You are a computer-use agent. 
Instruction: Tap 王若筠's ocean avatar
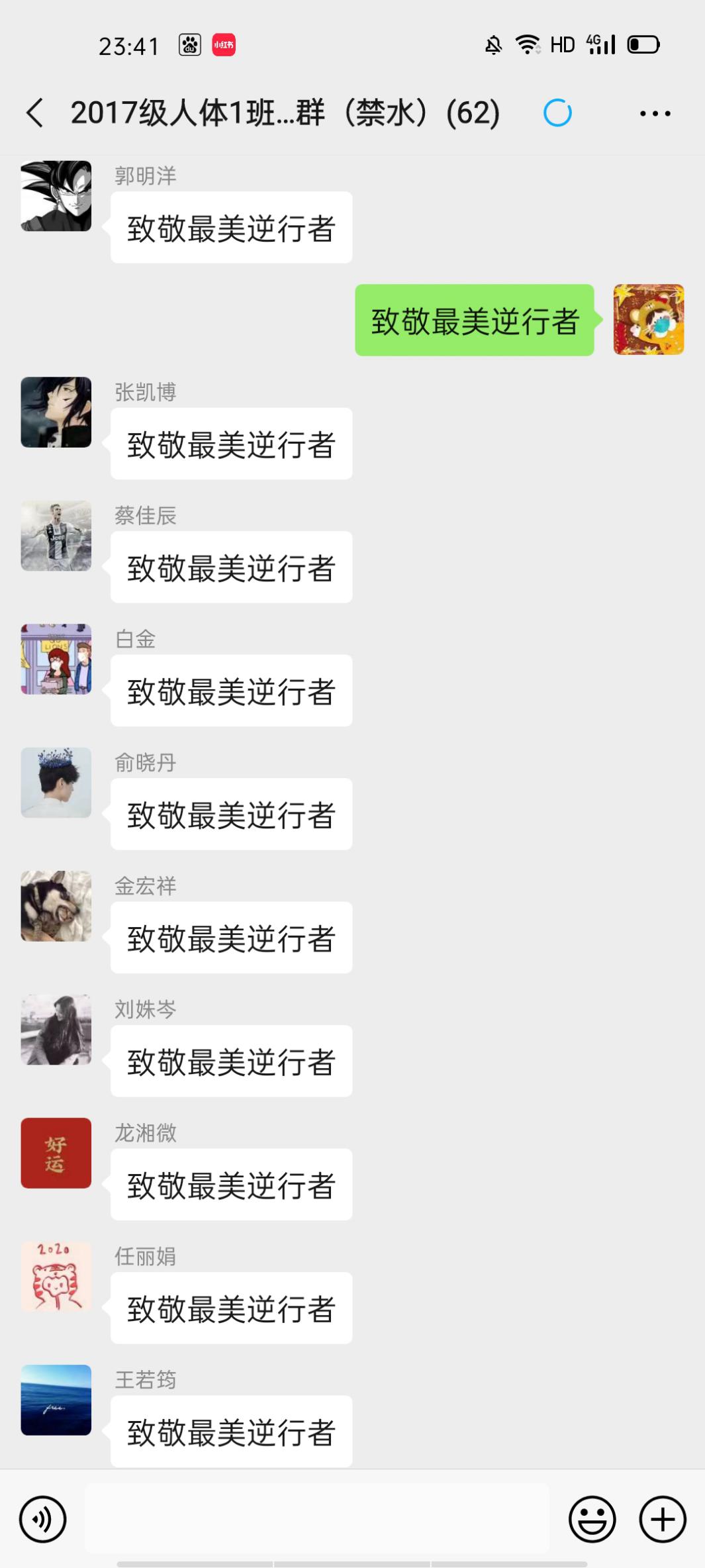coord(56,1400)
